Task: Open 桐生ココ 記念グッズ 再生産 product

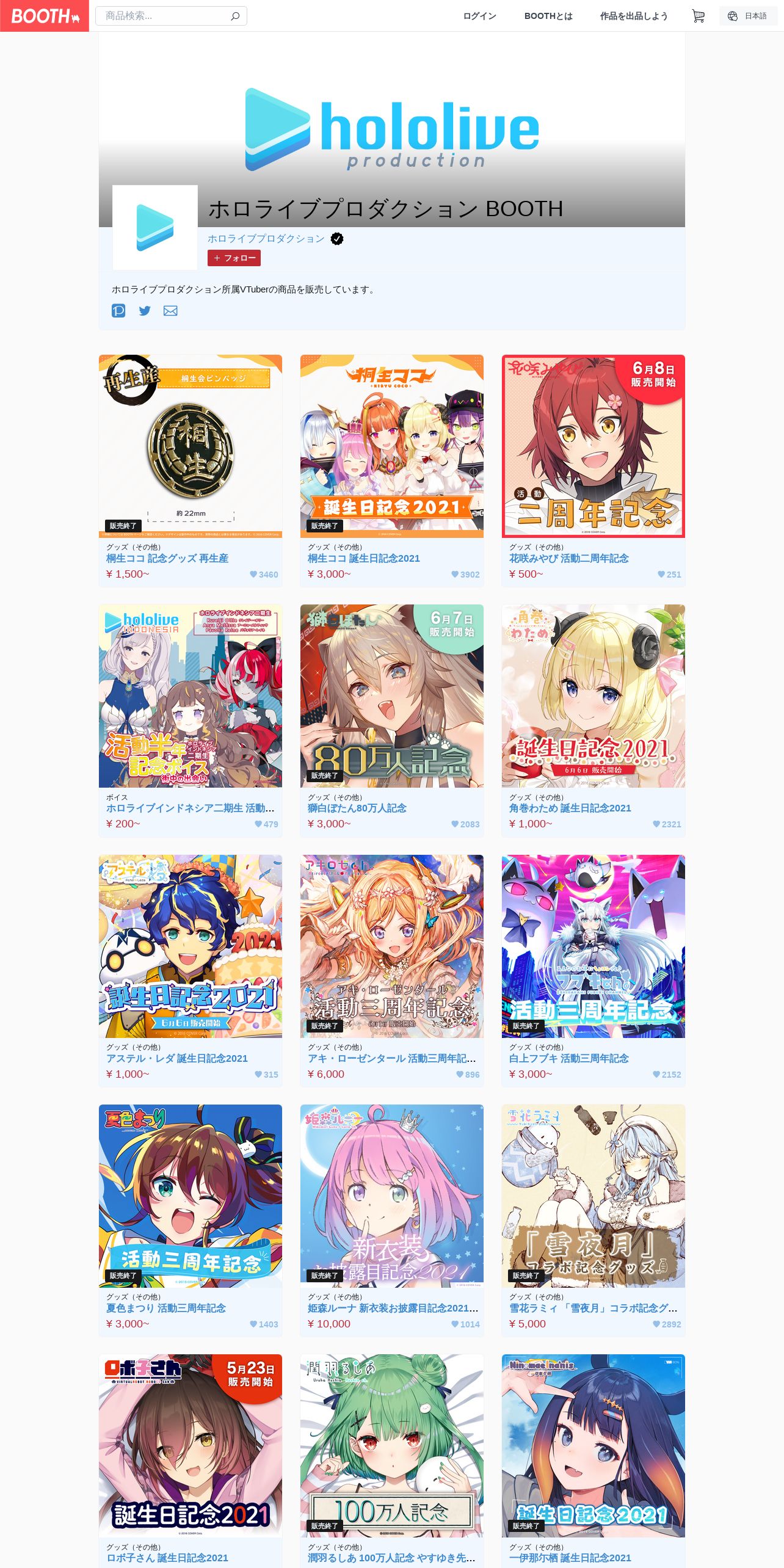Action: tap(167, 558)
